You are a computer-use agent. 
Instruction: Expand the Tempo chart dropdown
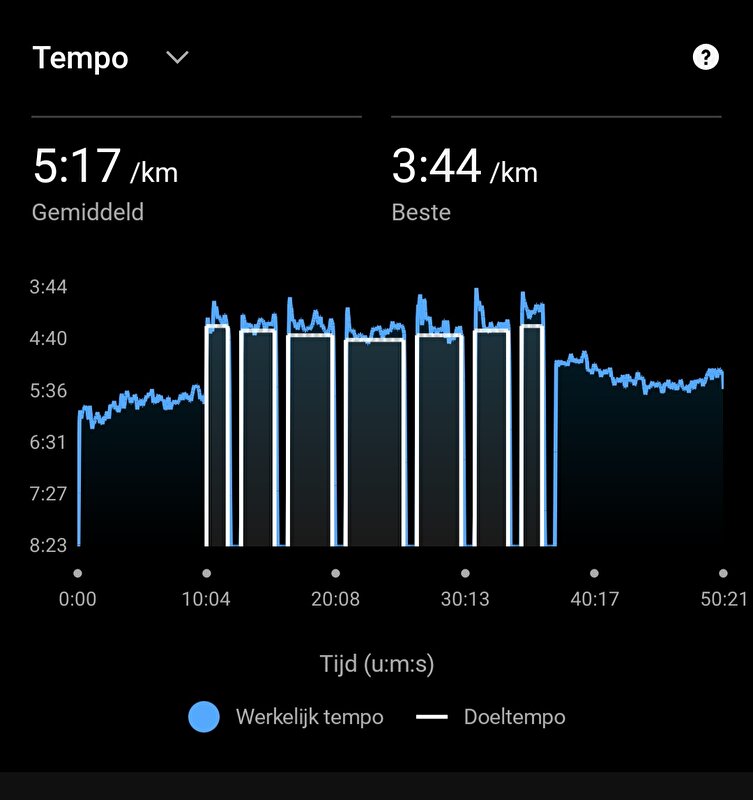click(177, 58)
